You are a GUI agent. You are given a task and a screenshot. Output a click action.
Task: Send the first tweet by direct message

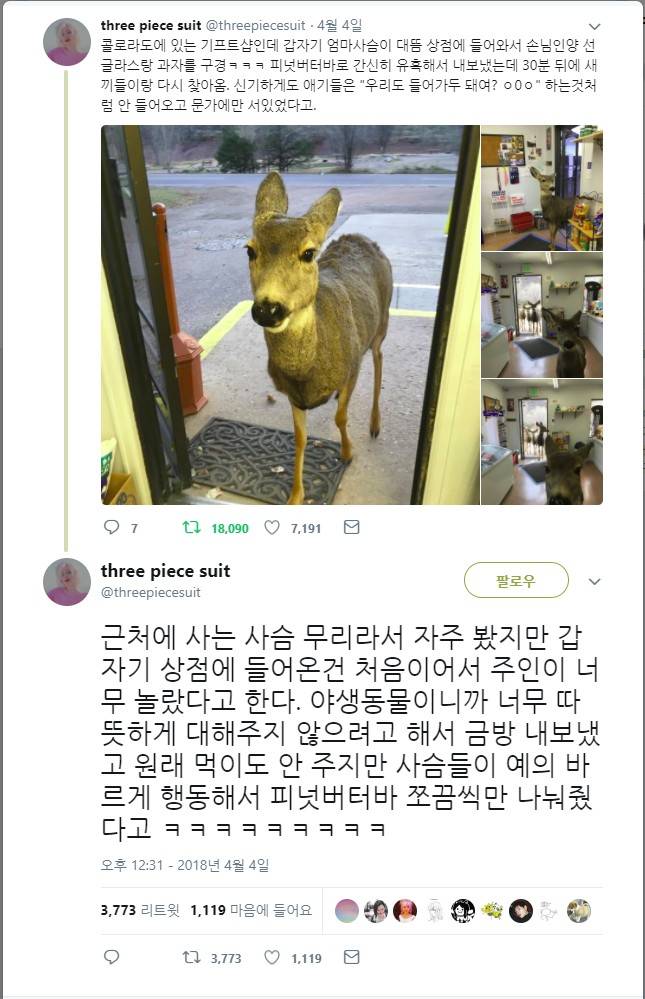[351, 527]
